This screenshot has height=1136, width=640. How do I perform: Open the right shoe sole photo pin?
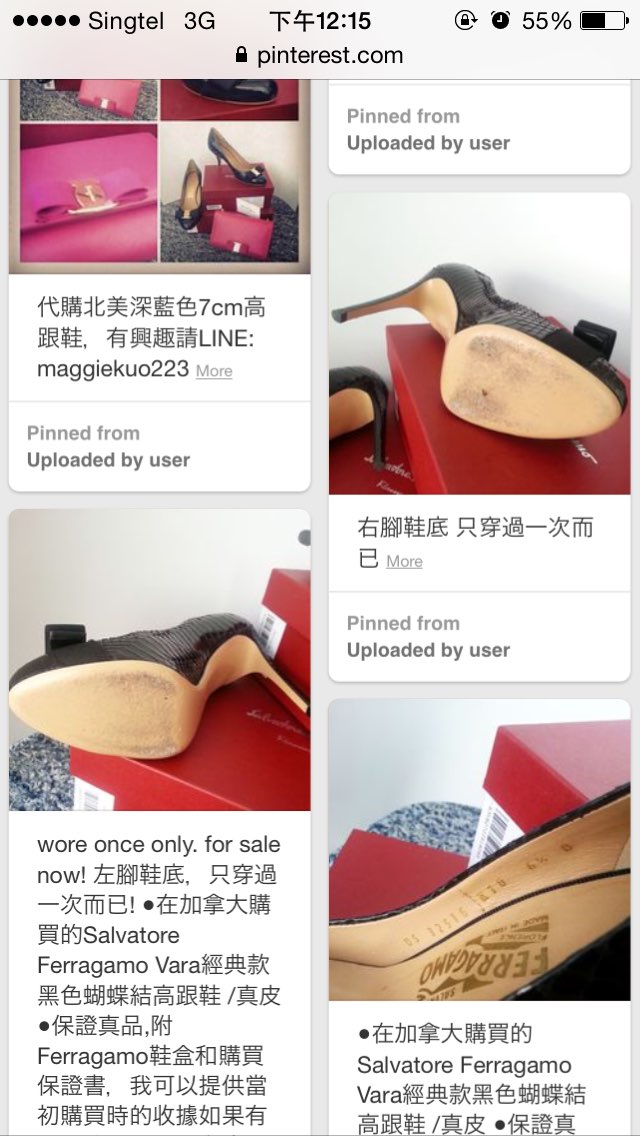pos(479,345)
